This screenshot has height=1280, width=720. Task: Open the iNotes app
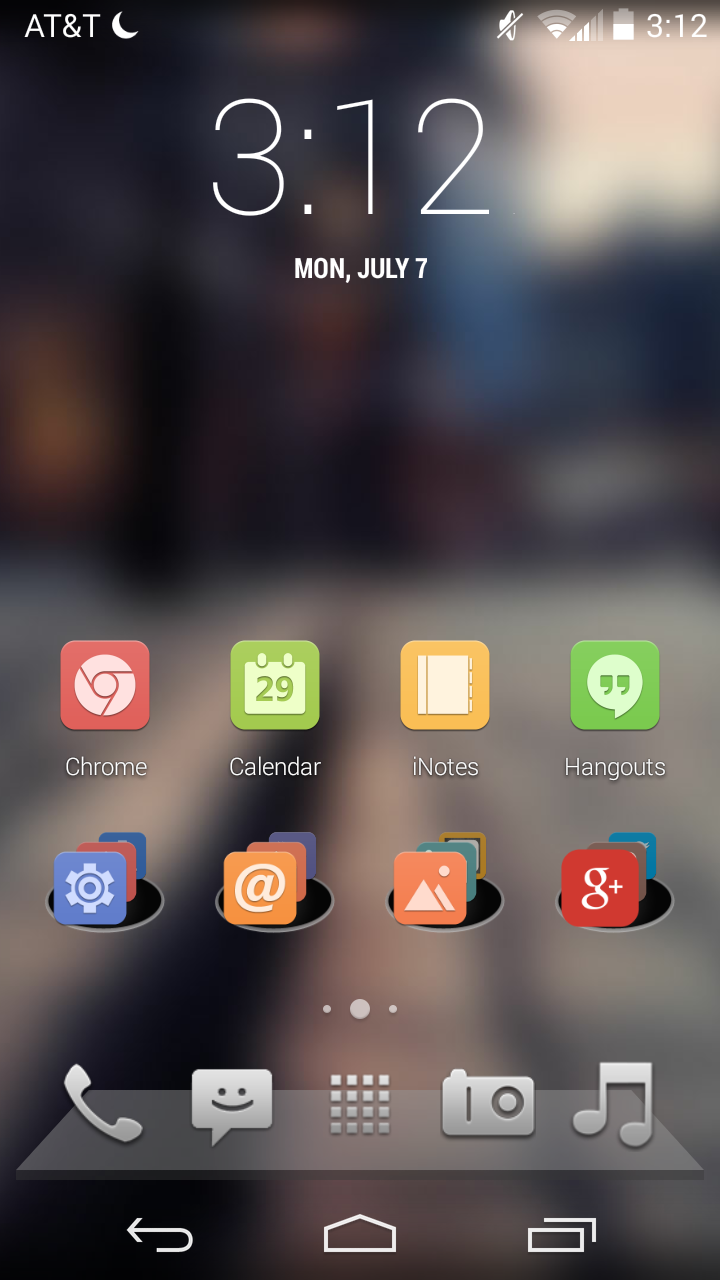pyautogui.click(x=445, y=686)
